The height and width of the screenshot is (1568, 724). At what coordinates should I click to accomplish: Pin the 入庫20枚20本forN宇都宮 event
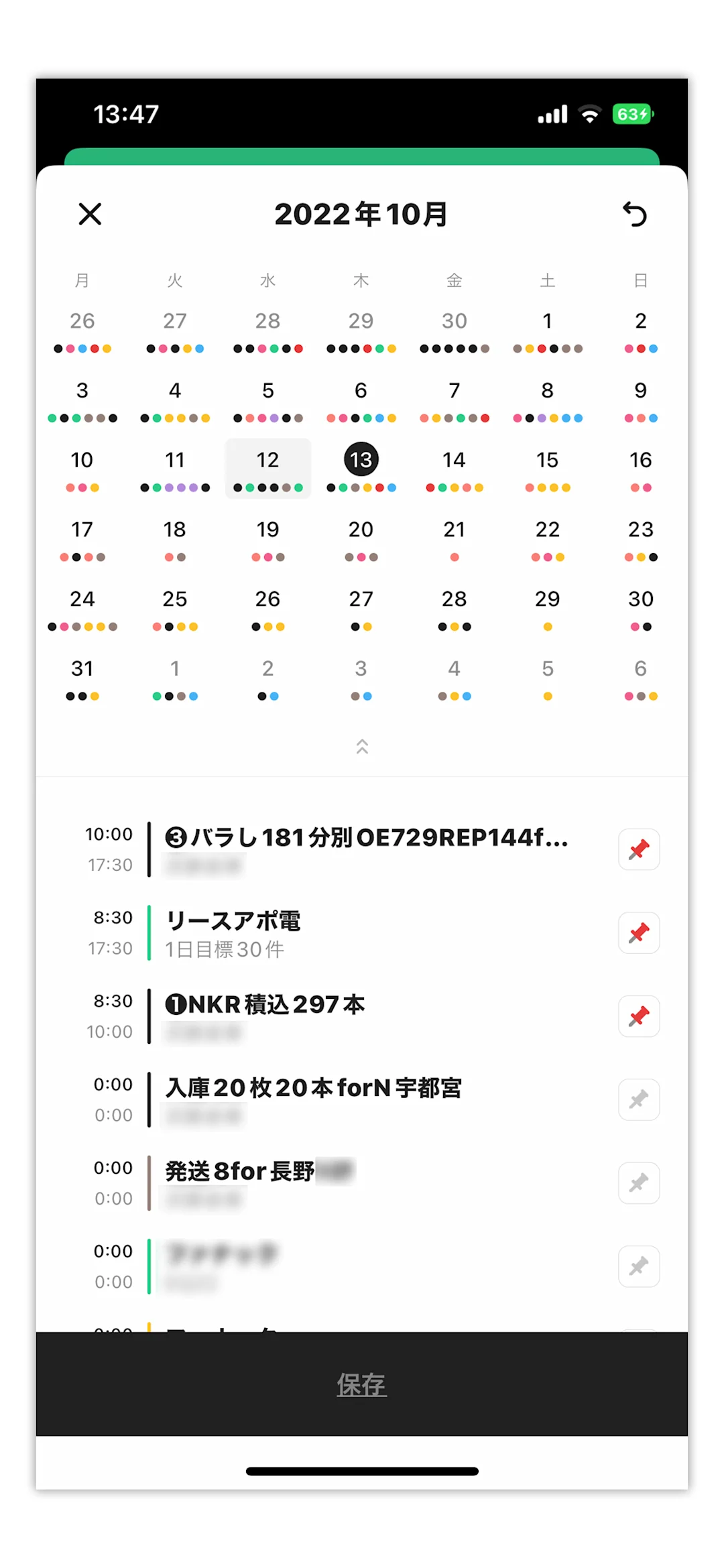[x=638, y=1100]
